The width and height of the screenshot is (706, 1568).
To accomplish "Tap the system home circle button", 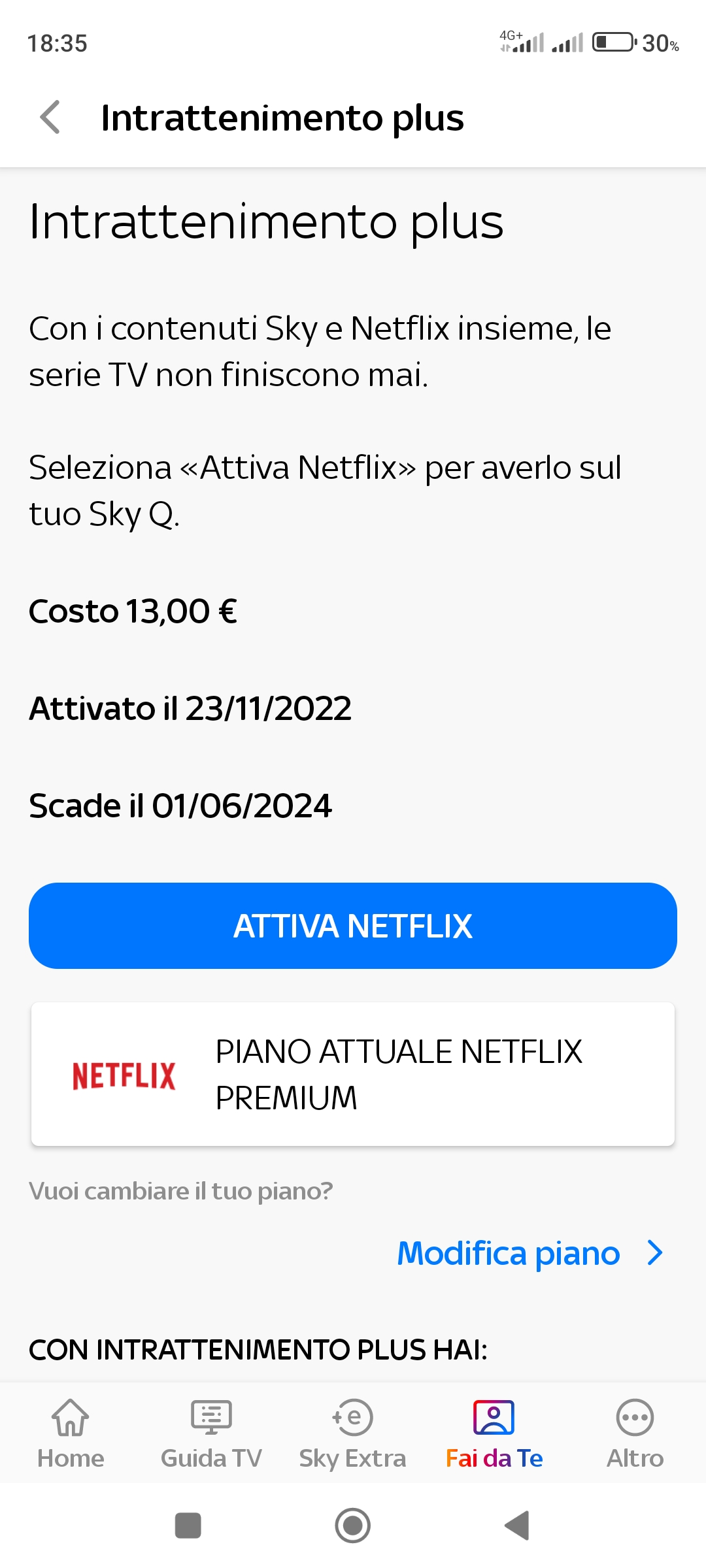I will pyautogui.click(x=353, y=1526).
